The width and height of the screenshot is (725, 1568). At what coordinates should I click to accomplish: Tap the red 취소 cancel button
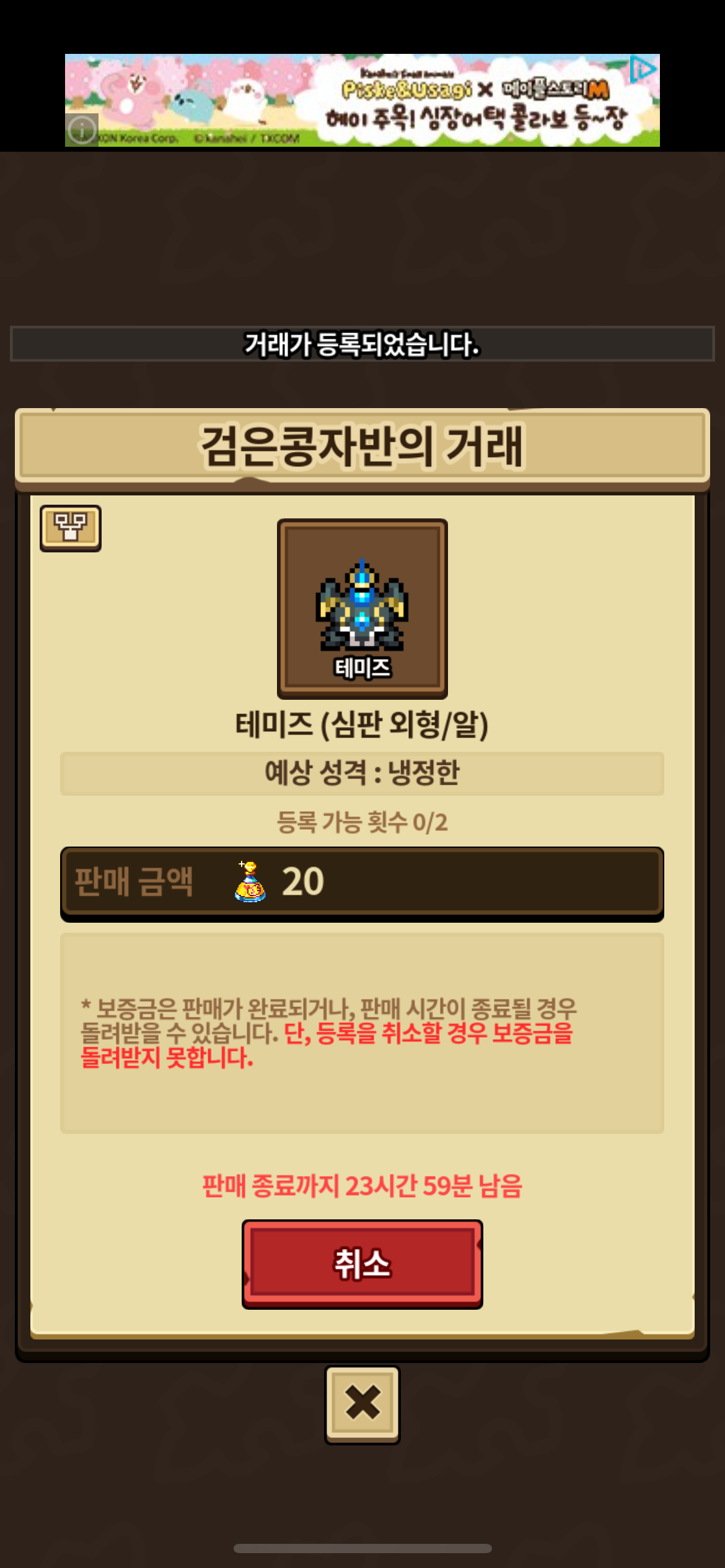[x=362, y=1264]
